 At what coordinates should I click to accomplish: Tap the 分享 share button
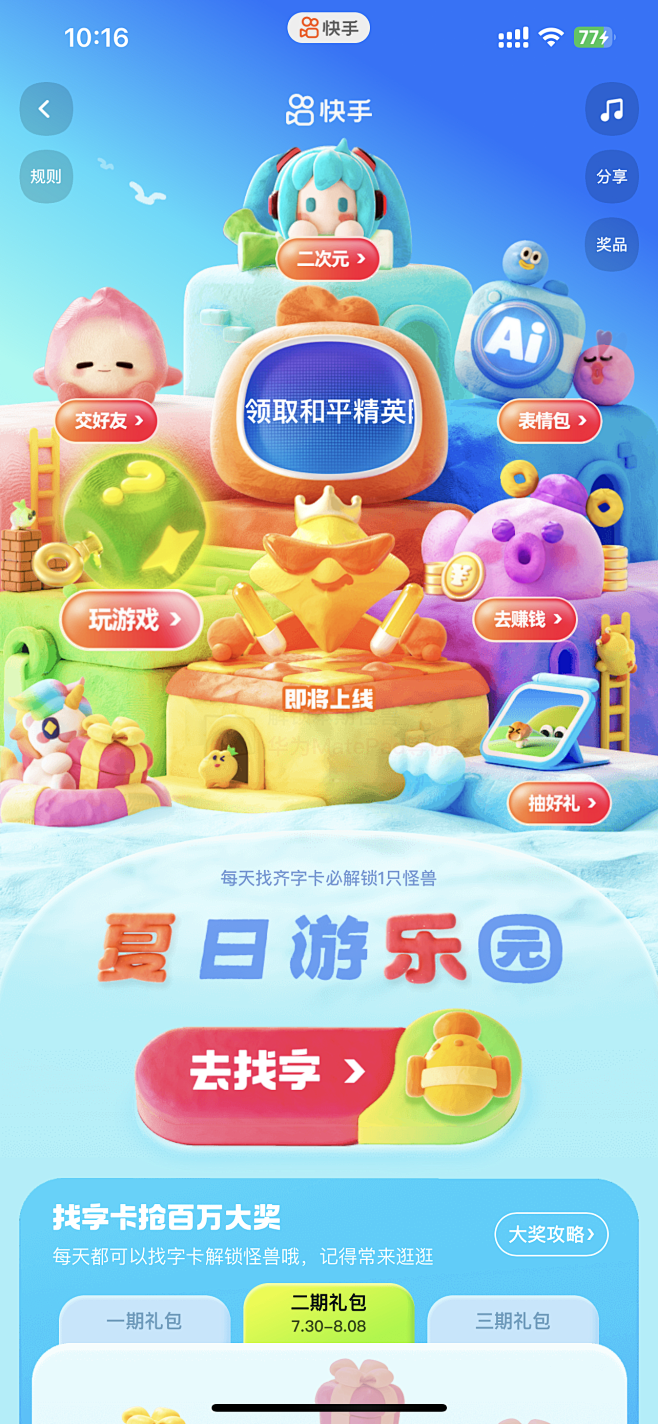tap(611, 176)
